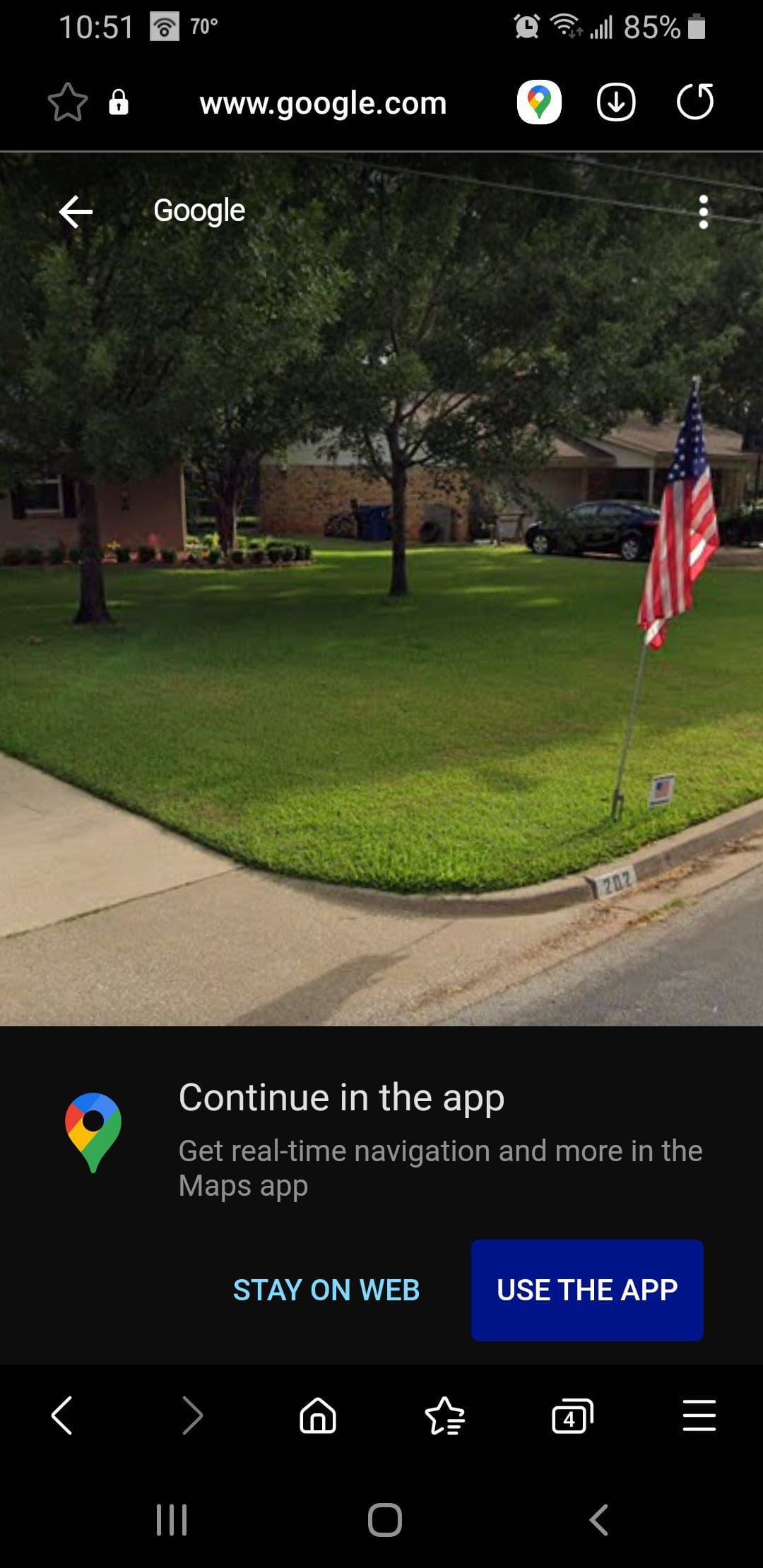Return to the phone's home screen

coord(385,1519)
